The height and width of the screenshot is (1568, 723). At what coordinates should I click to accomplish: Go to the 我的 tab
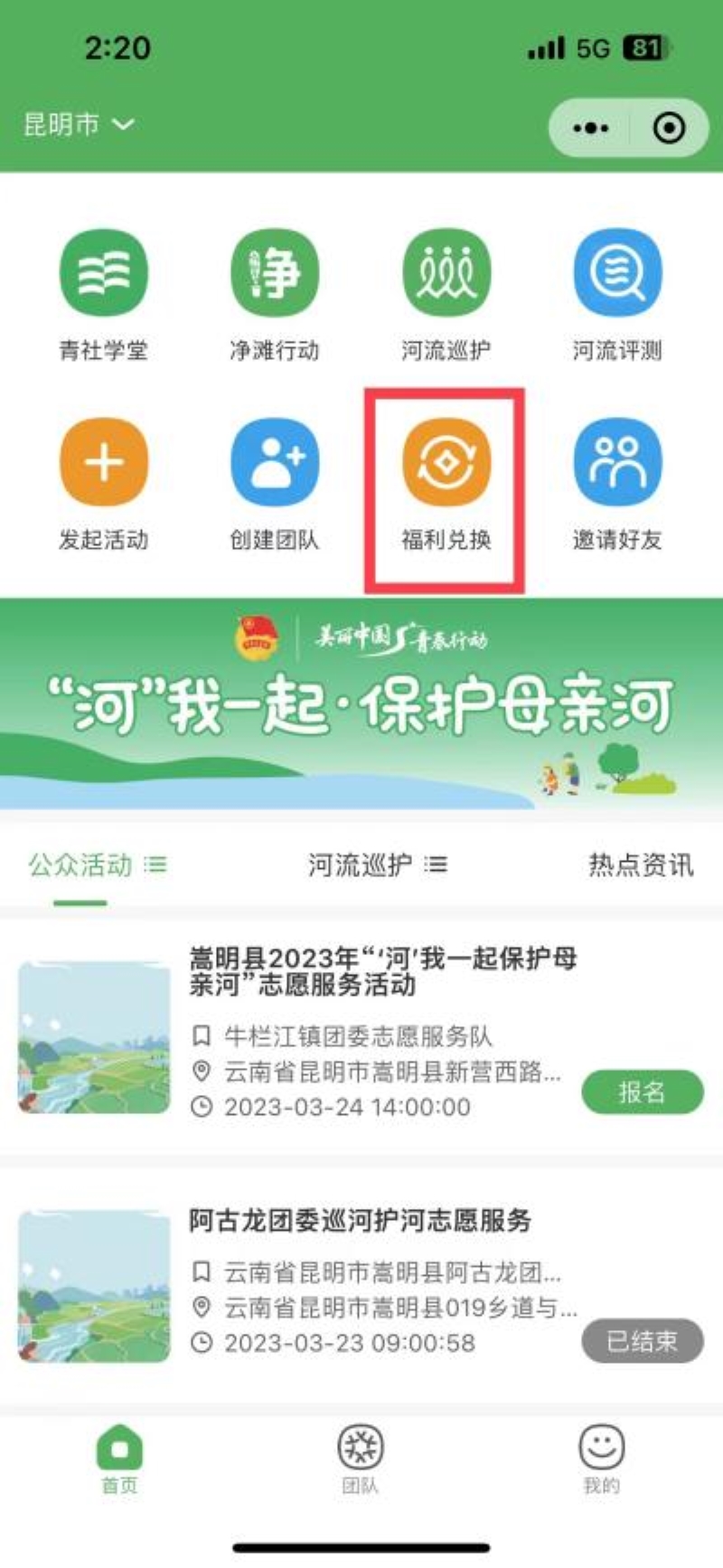pyautogui.click(x=601, y=1458)
